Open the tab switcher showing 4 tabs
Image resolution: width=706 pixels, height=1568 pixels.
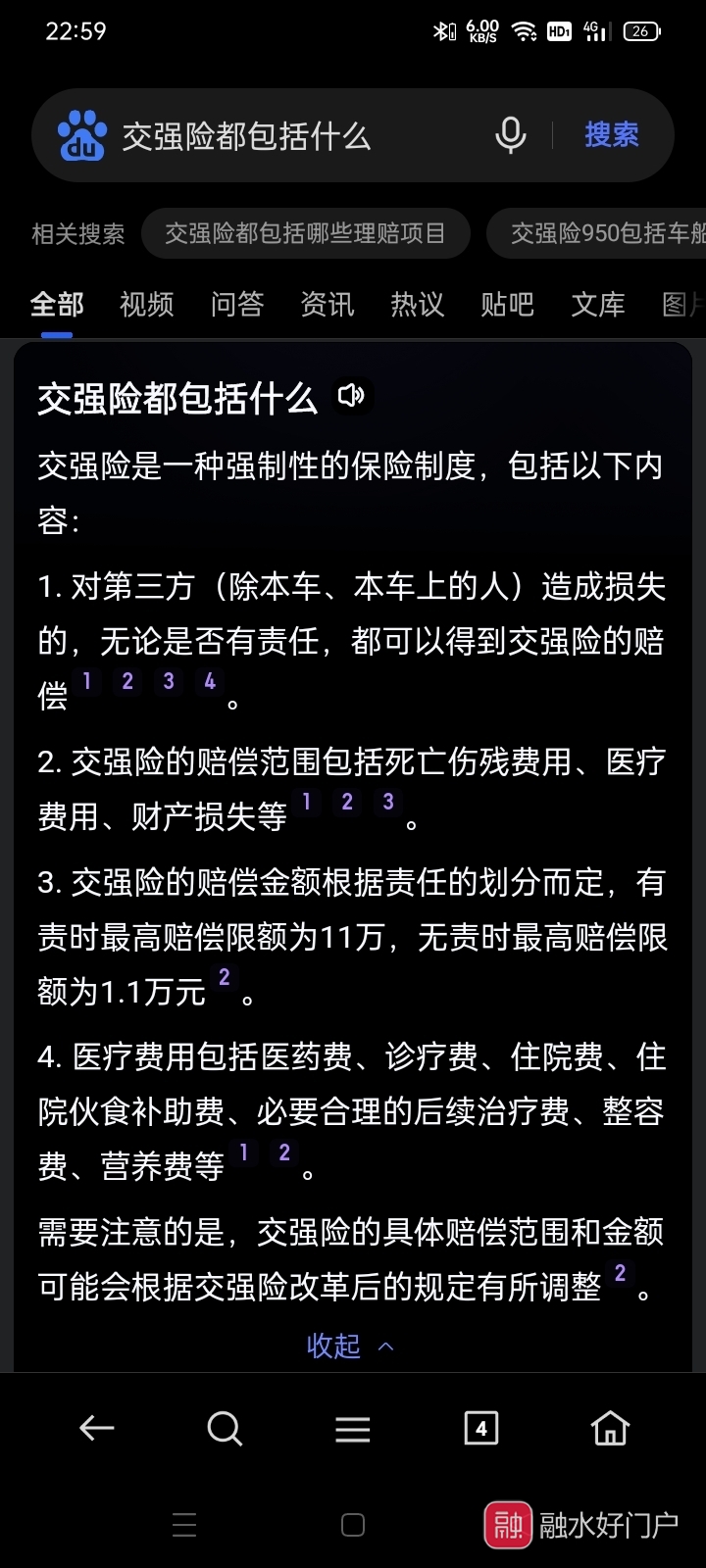480,1429
